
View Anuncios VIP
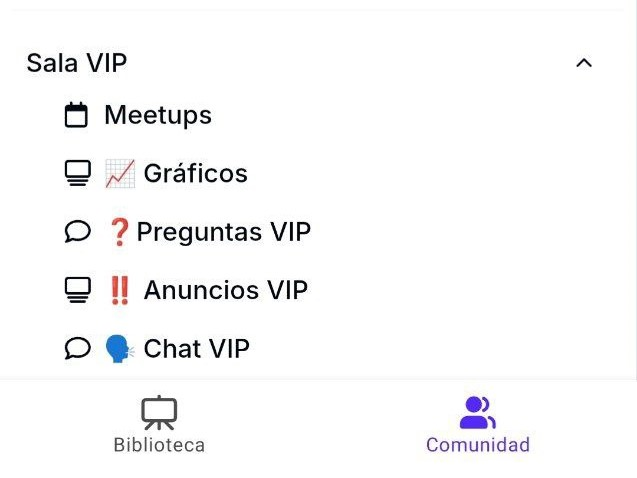(224, 290)
